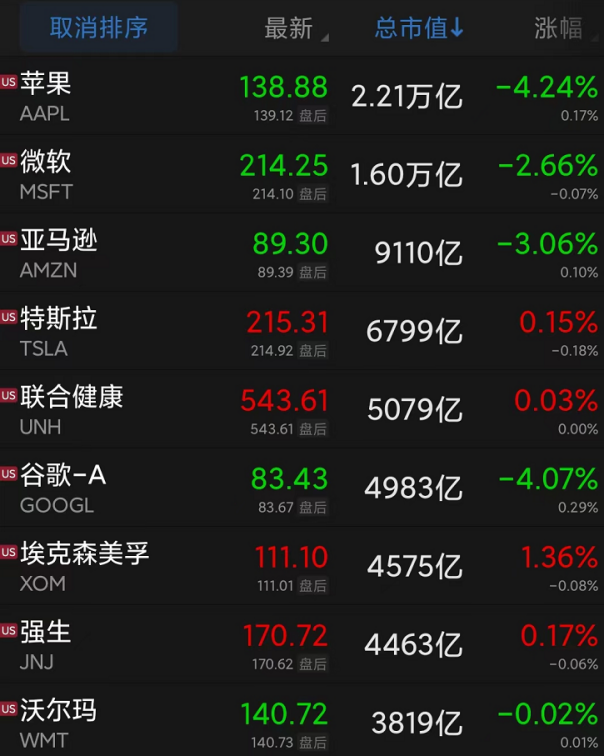Image resolution: width=605 pixels, height=756 pixels.
Task: Sort by 总市值 column header
Action: pos(419,28)
